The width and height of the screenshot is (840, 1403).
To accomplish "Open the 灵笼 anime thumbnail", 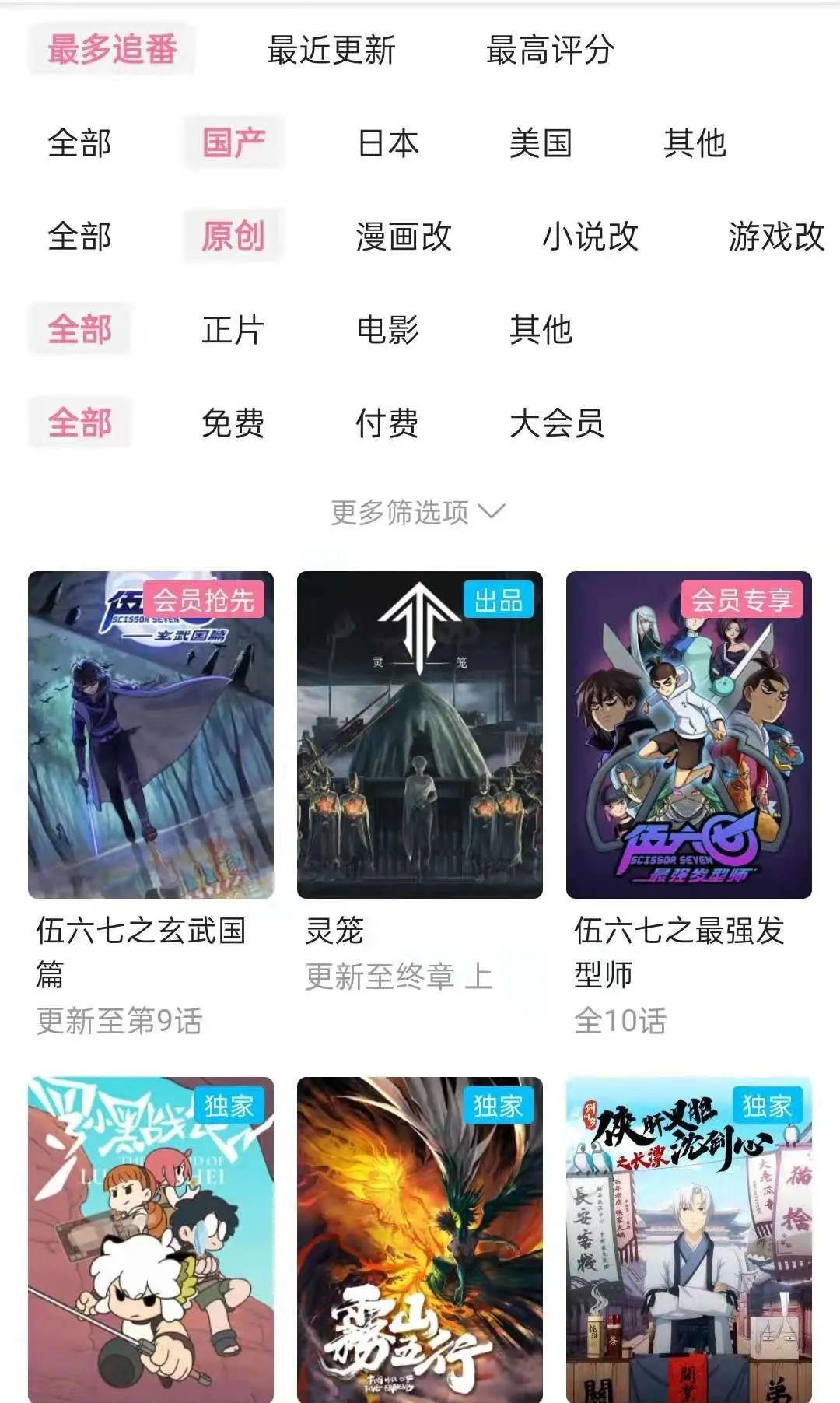I will click(418, 735).
